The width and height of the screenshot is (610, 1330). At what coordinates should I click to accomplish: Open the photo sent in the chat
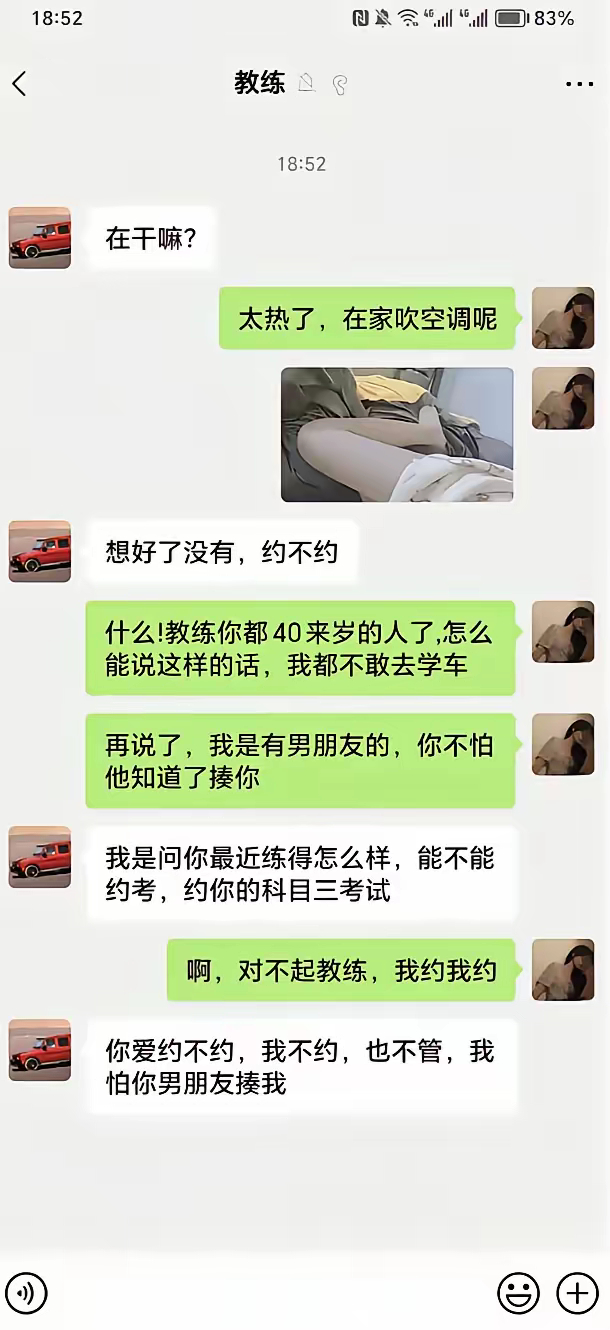point(397,434)
